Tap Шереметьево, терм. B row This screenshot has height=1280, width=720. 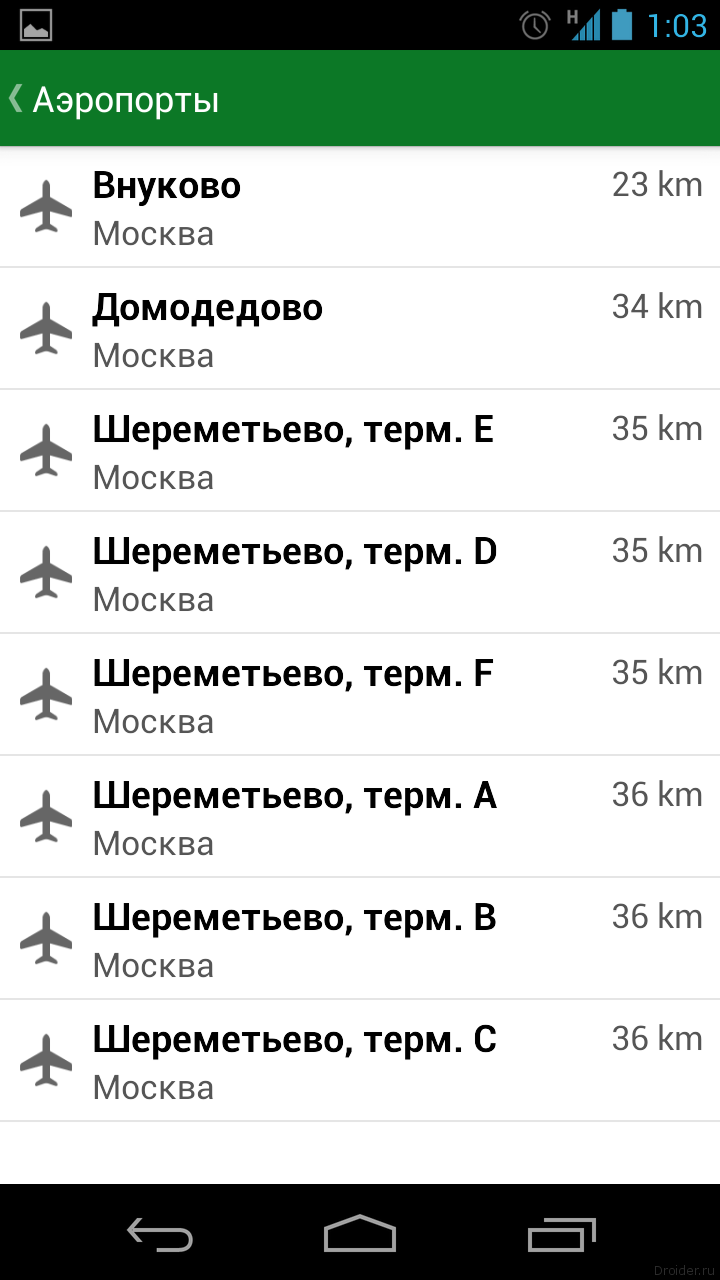tap(360, 939)
